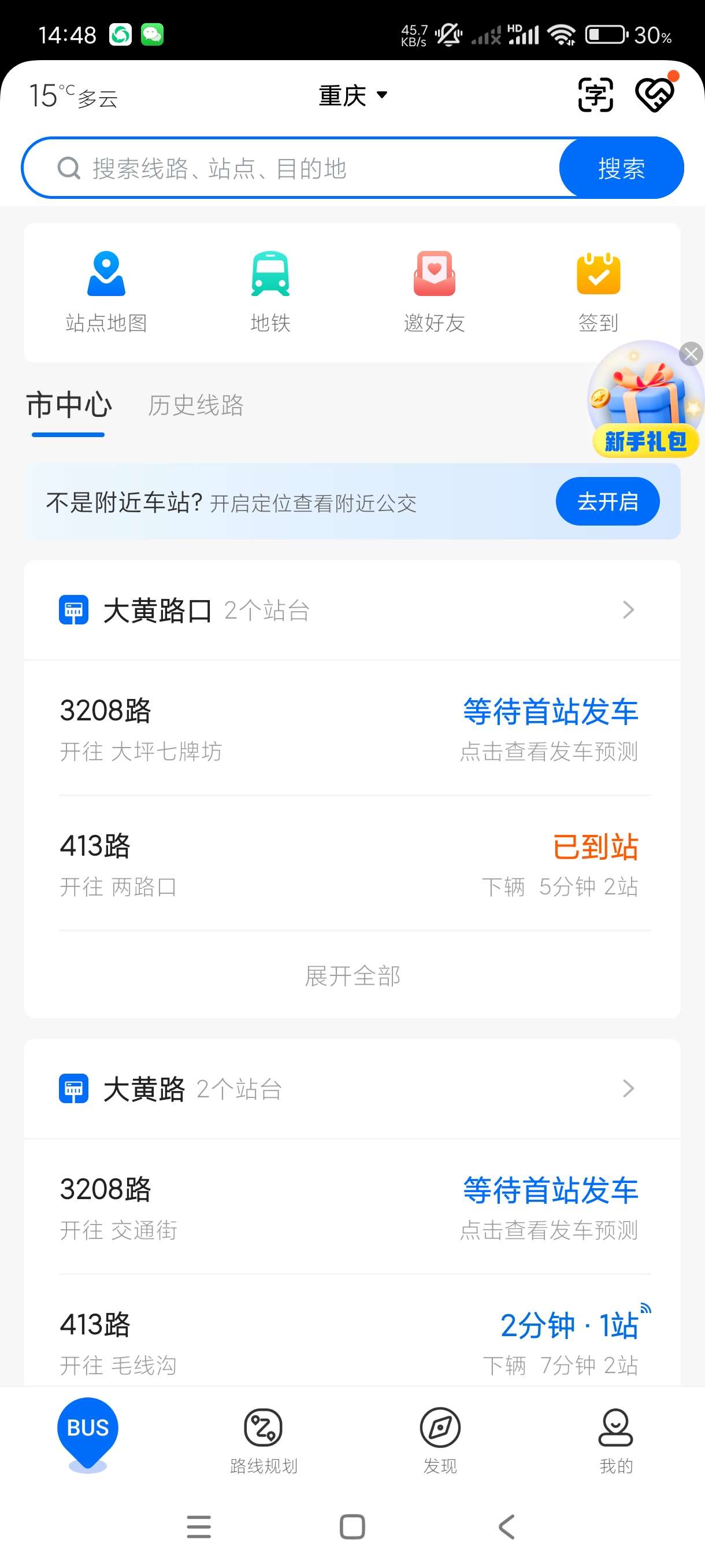Tap 去开启 to enable location

pyautogui.click(x=607, y=502)
